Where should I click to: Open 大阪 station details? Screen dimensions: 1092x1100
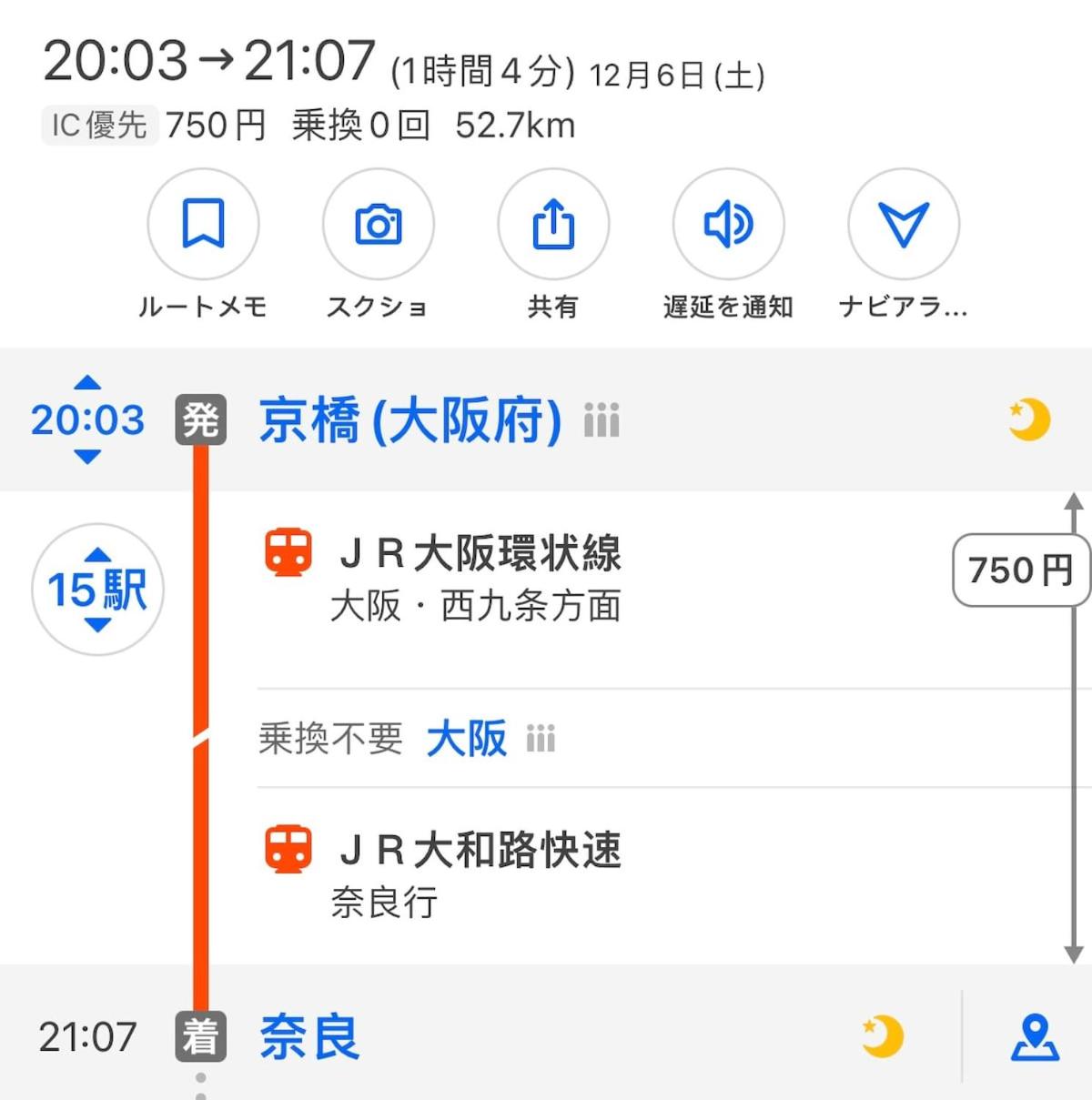(x=467, y=739)
